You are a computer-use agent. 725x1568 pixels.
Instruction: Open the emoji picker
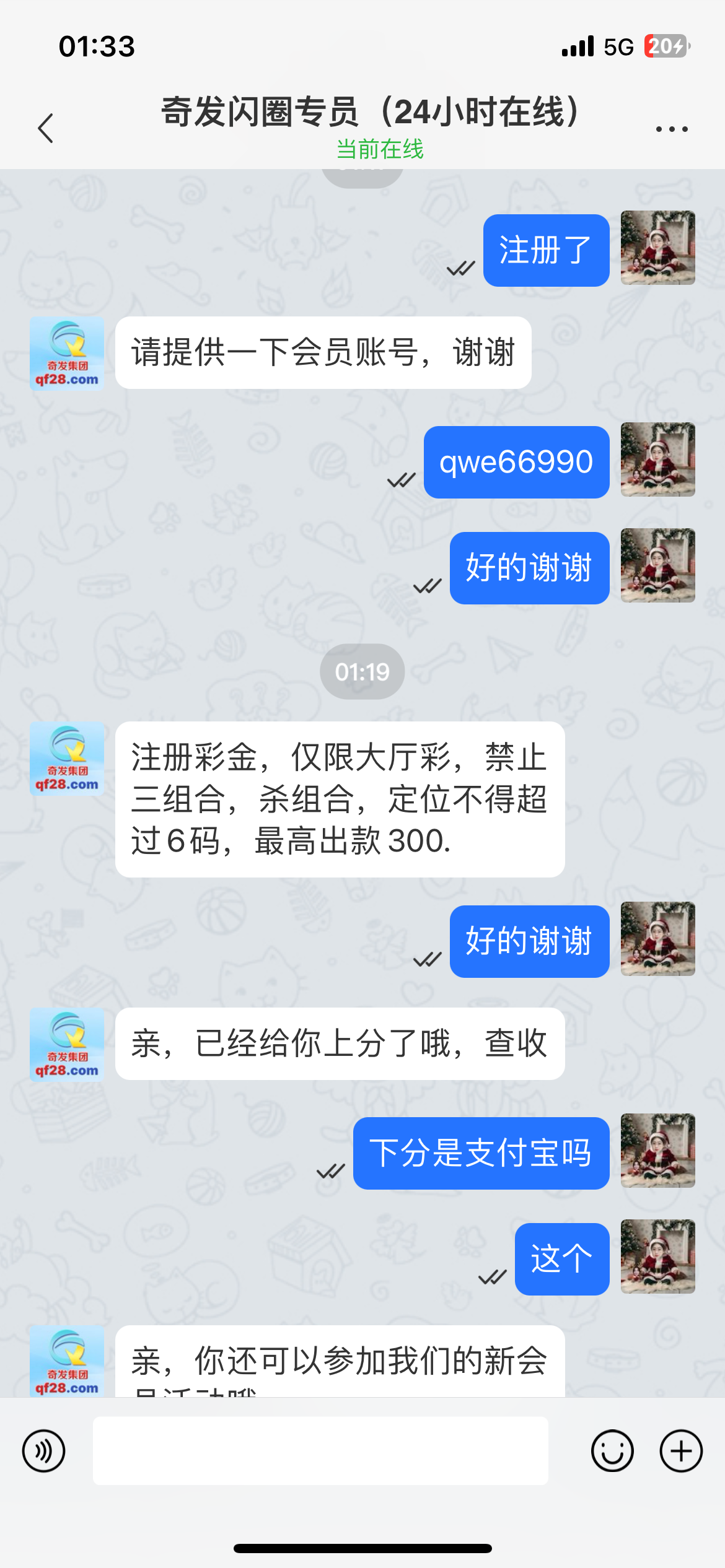pos(612,1451)
